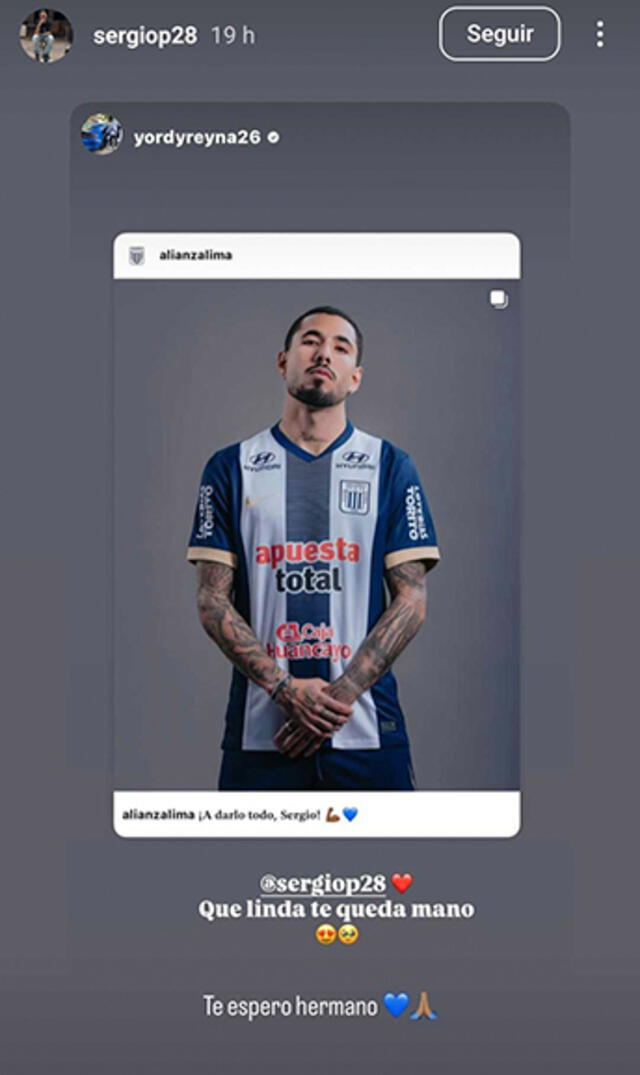
Task: Open the reshared story from yordyreyna26
Action: pyautogui.click(x=197, y=138)
